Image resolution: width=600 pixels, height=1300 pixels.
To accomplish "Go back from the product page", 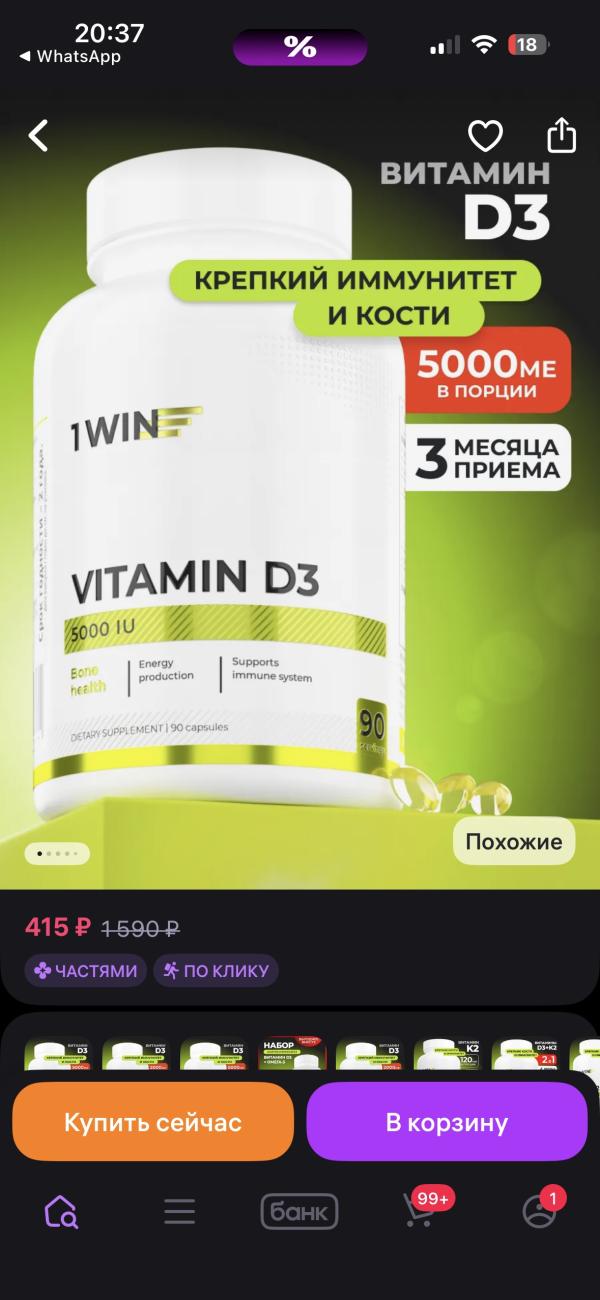I will 38,135.
